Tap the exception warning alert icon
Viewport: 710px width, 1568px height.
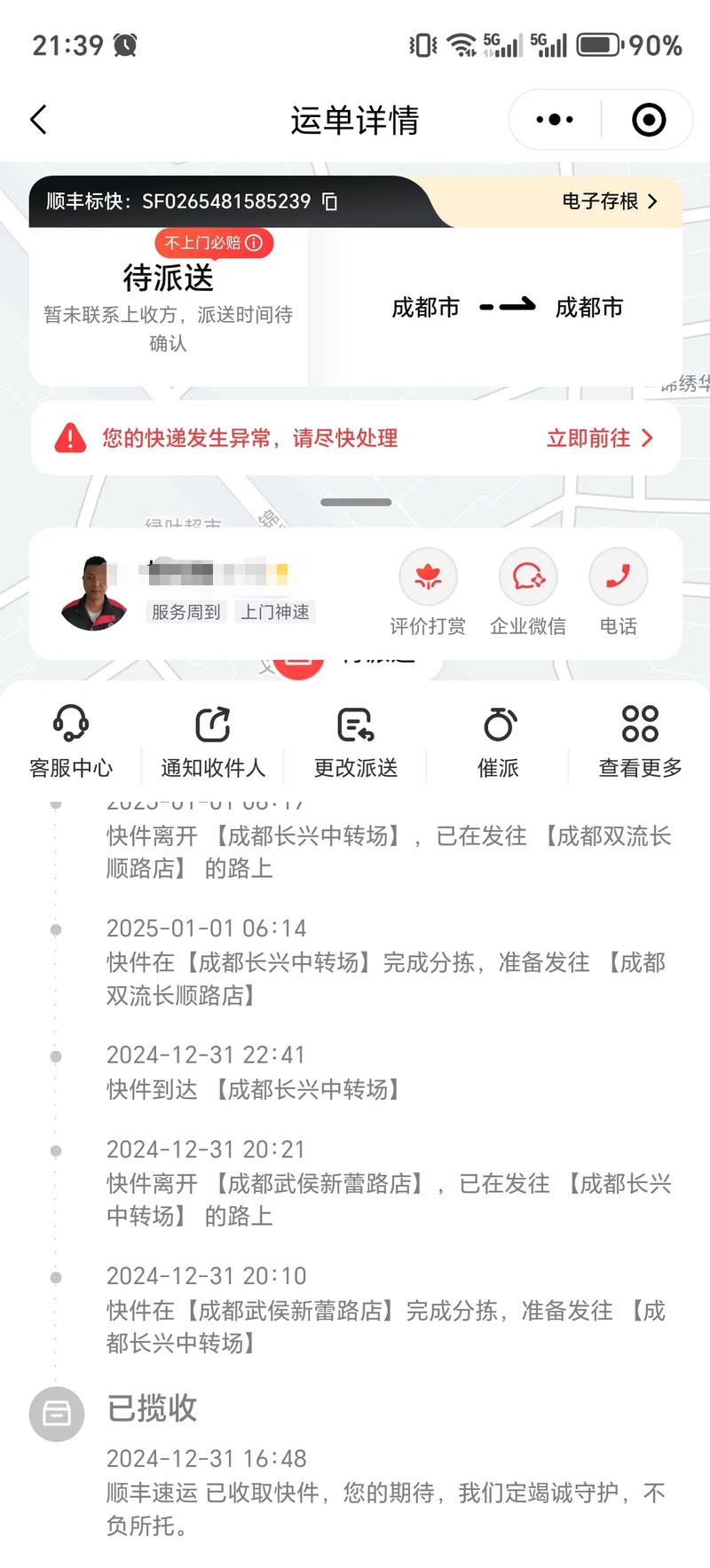tap(68, 438)
